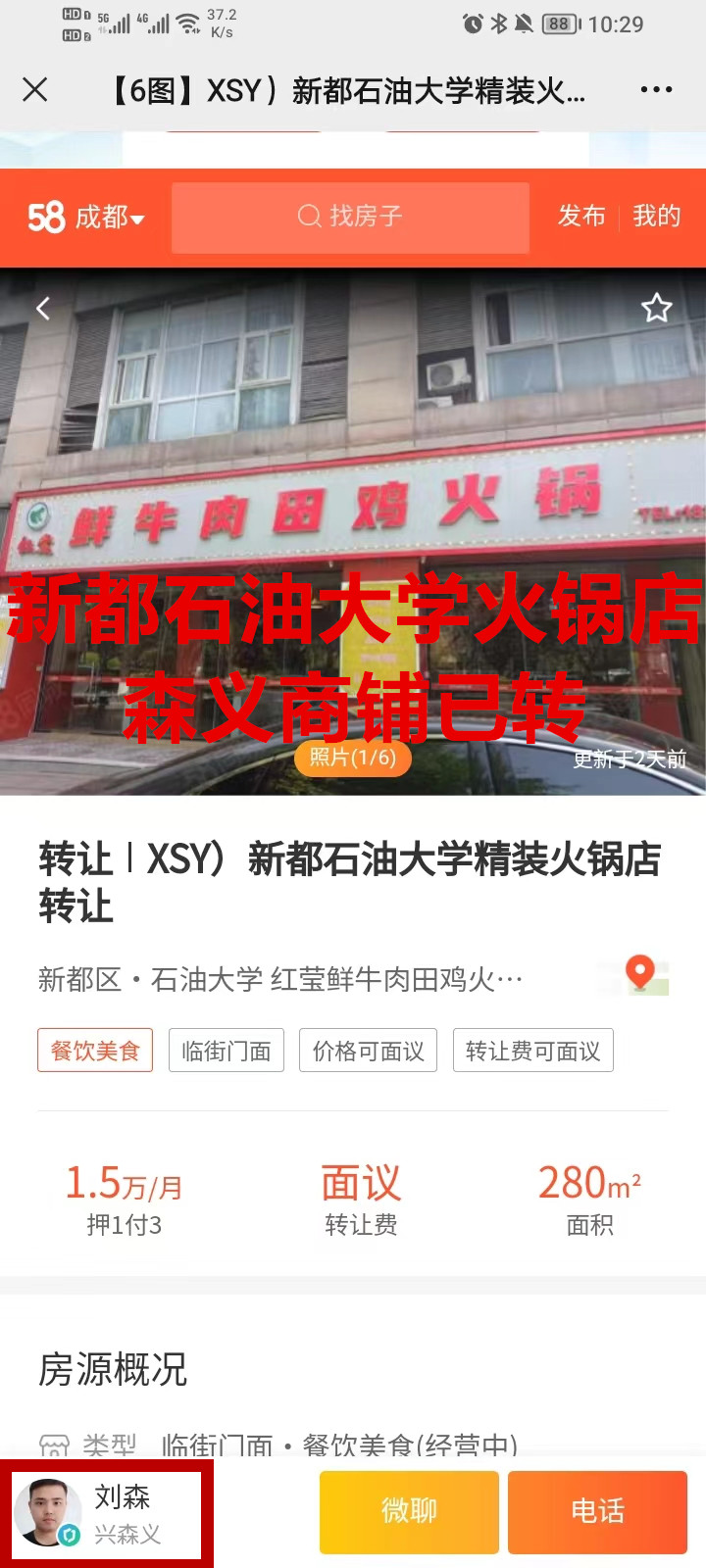Favorite this listing with the star icon
The image size is (706, 1568).
point(656,309)
